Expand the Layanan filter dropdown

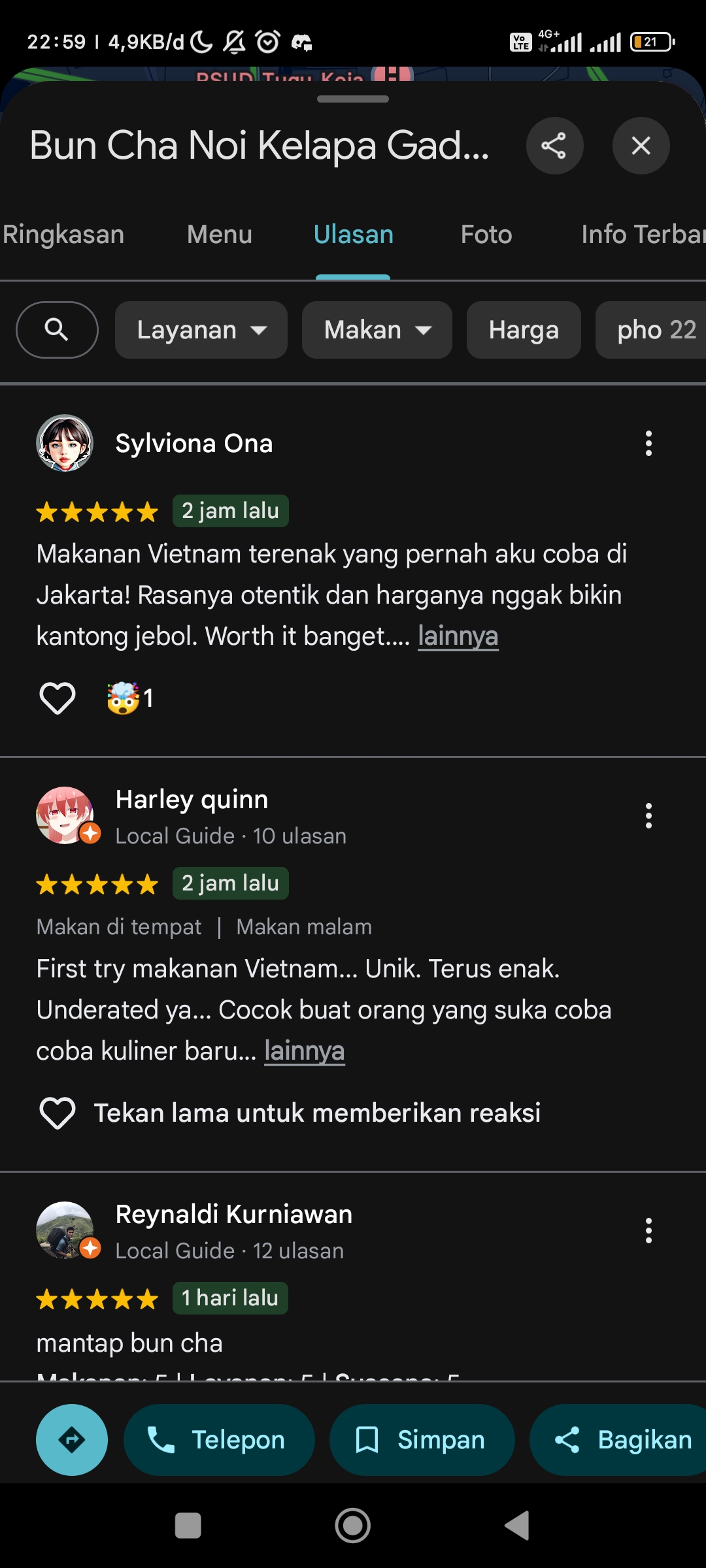(x=201, y=330)
